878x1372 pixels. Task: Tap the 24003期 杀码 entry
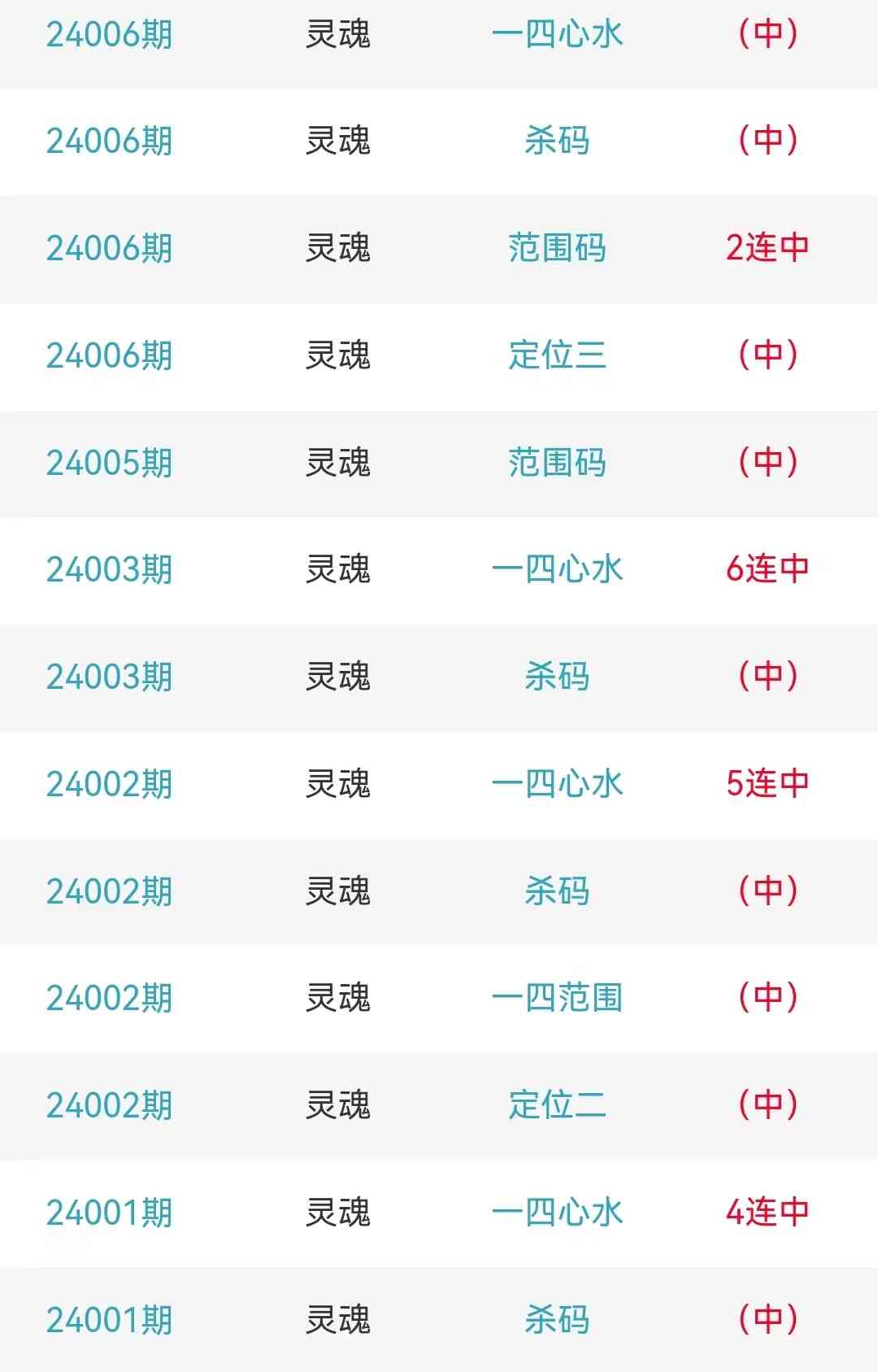coord(557,677)
